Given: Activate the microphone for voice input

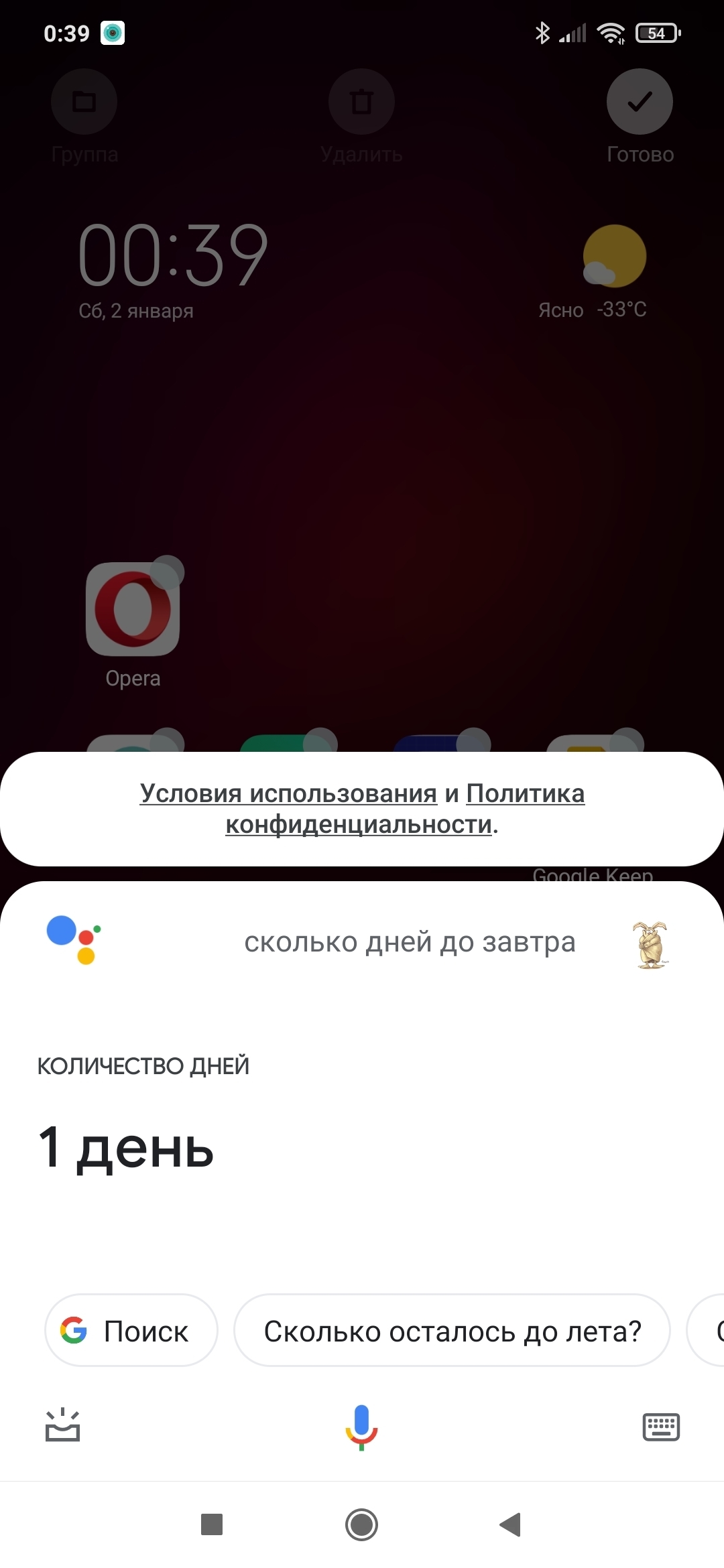Looking at the screenshot, I should (x=361, y=1426).
